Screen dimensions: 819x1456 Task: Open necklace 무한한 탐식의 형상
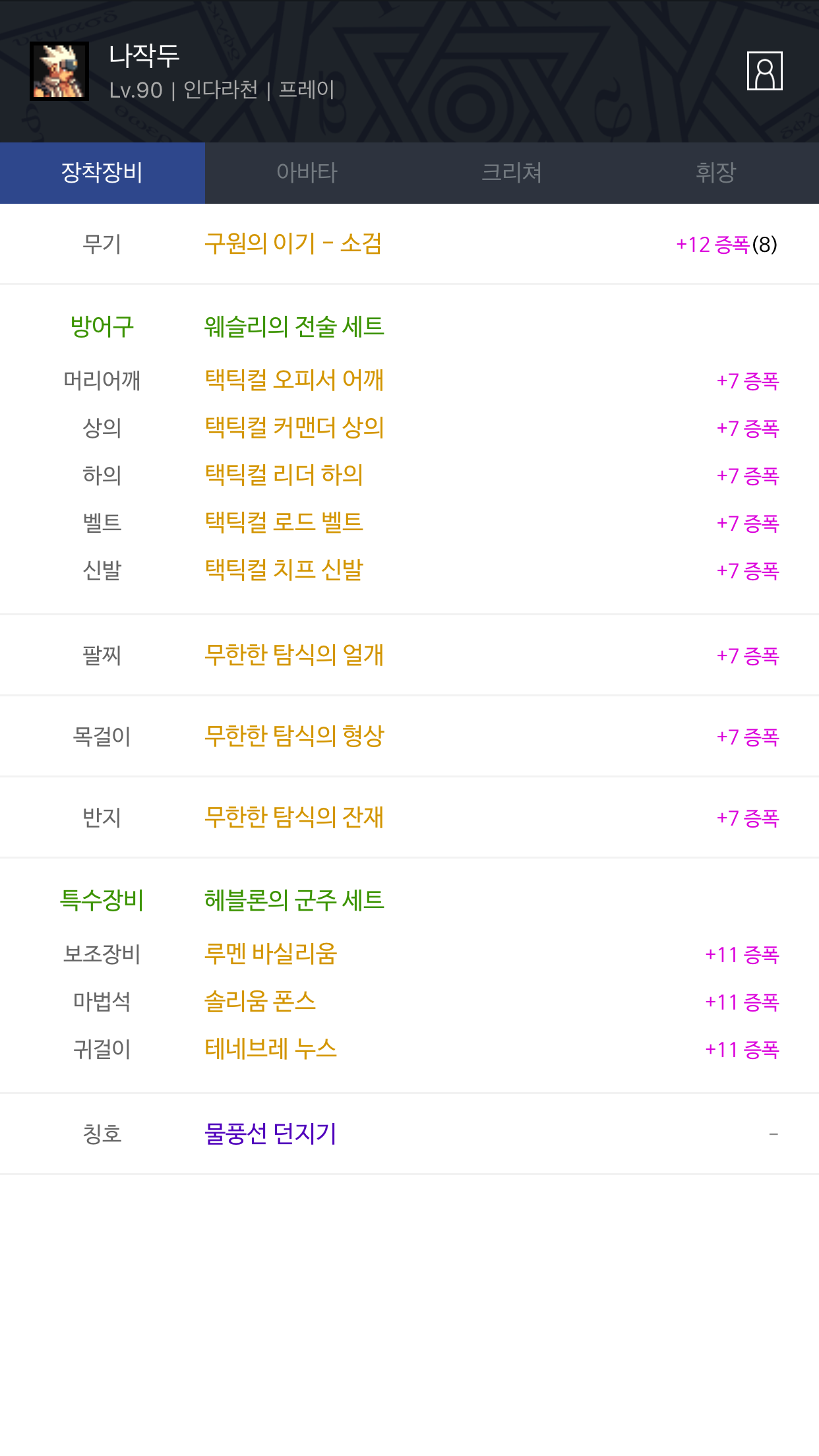[294, 737]
